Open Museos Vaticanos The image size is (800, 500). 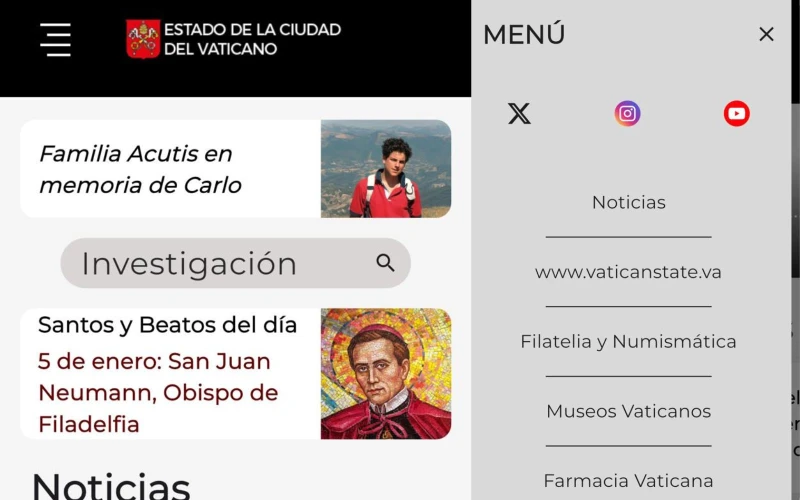(x=628, y=411)
